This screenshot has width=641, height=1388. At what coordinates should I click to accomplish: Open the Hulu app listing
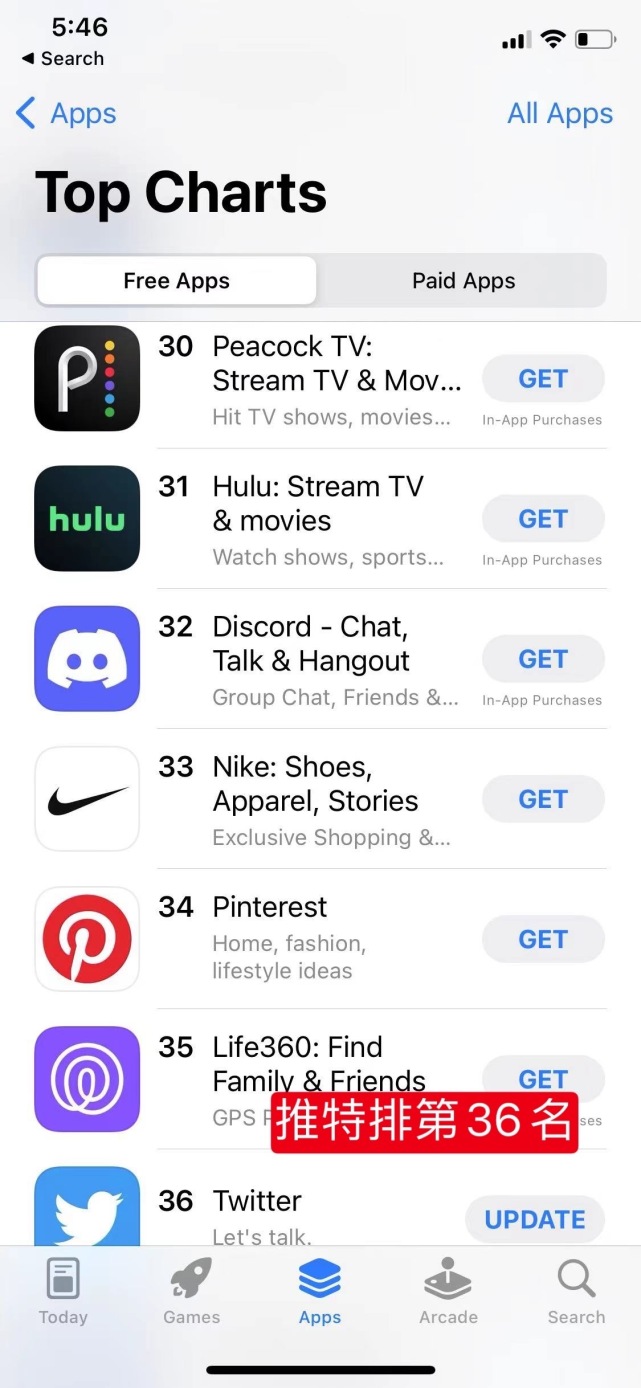pyautogui.click(x=317, y=504)
